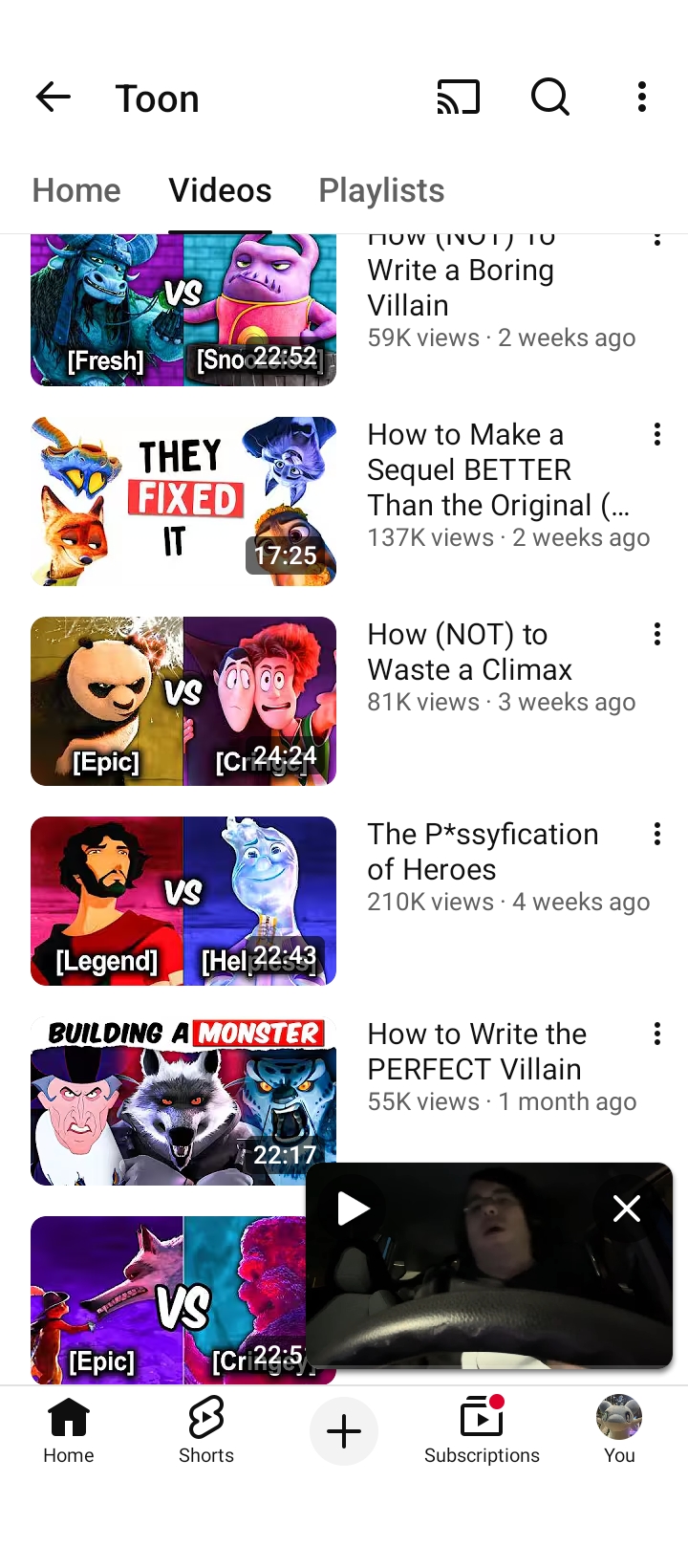
Task: Open the Subscriptions tab
Action: [482, 1430]
